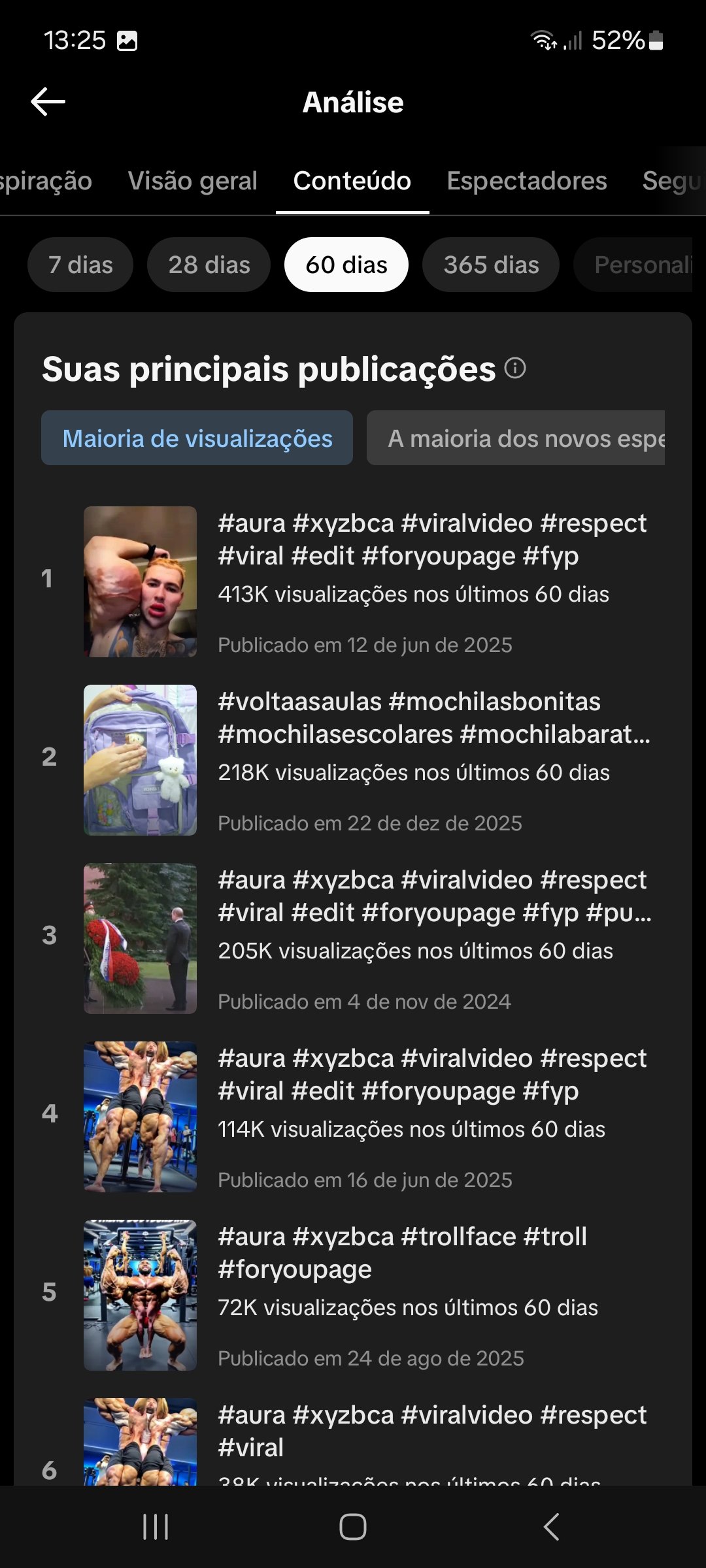Open the top post with 413K views

coord(366,581)
